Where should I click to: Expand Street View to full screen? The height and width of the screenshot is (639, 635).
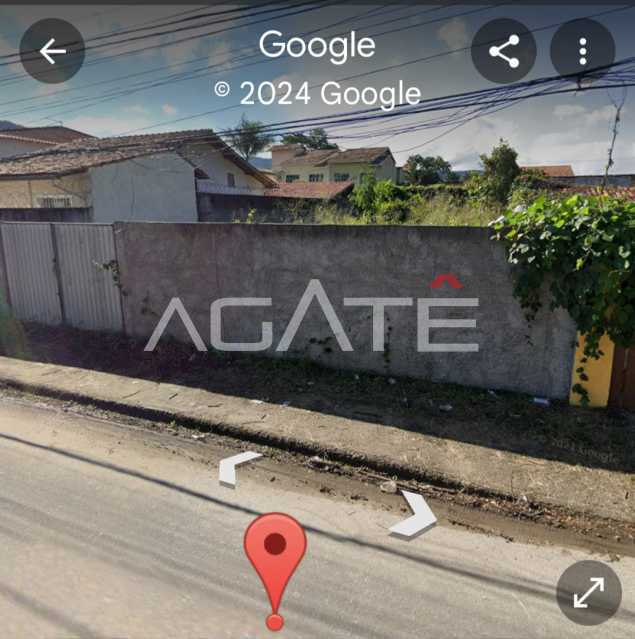tap(588, 593)
